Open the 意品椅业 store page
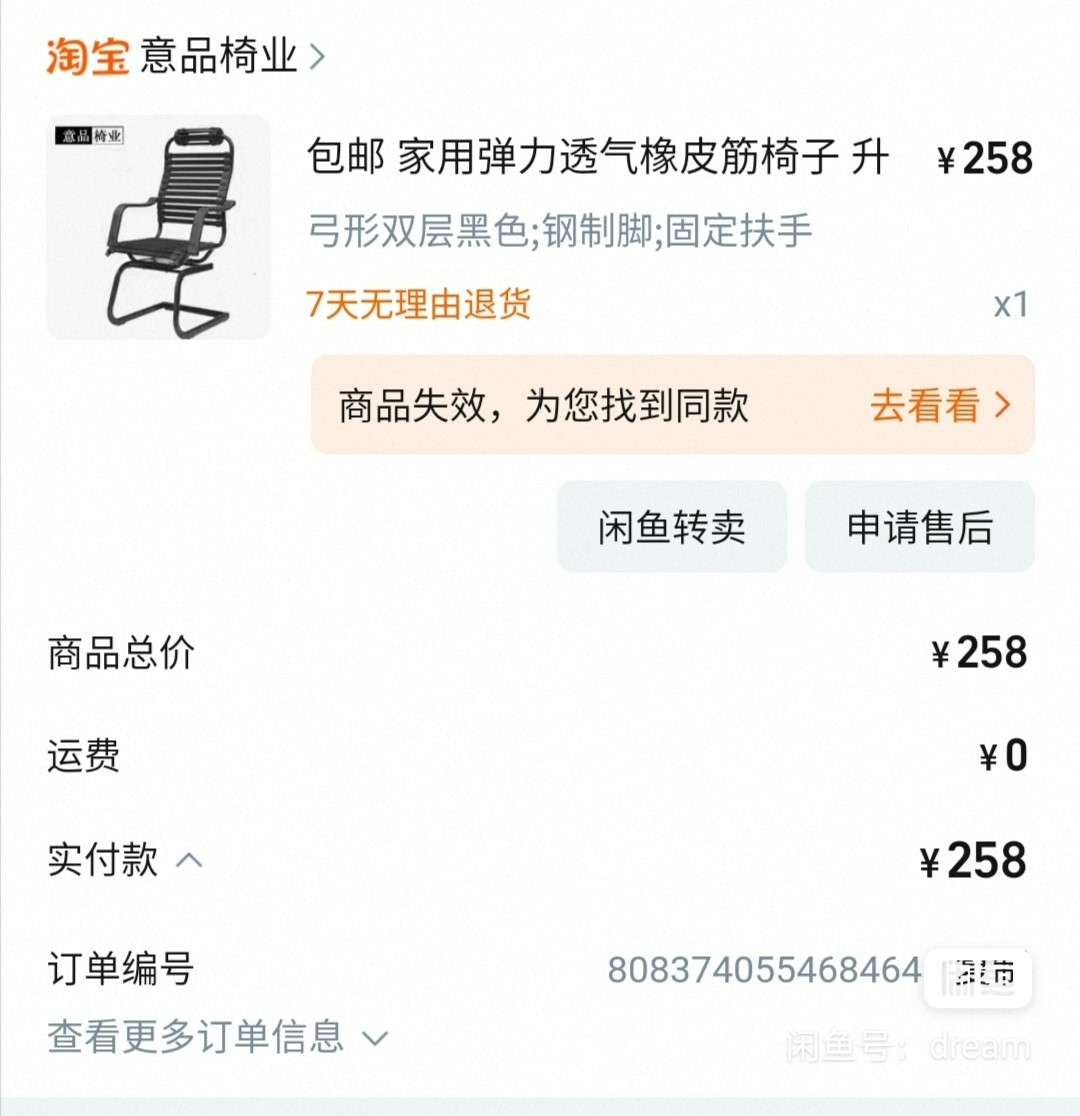Image resolution: width=1080 pixels, height=1116 pixels. (x=218, y=56)
